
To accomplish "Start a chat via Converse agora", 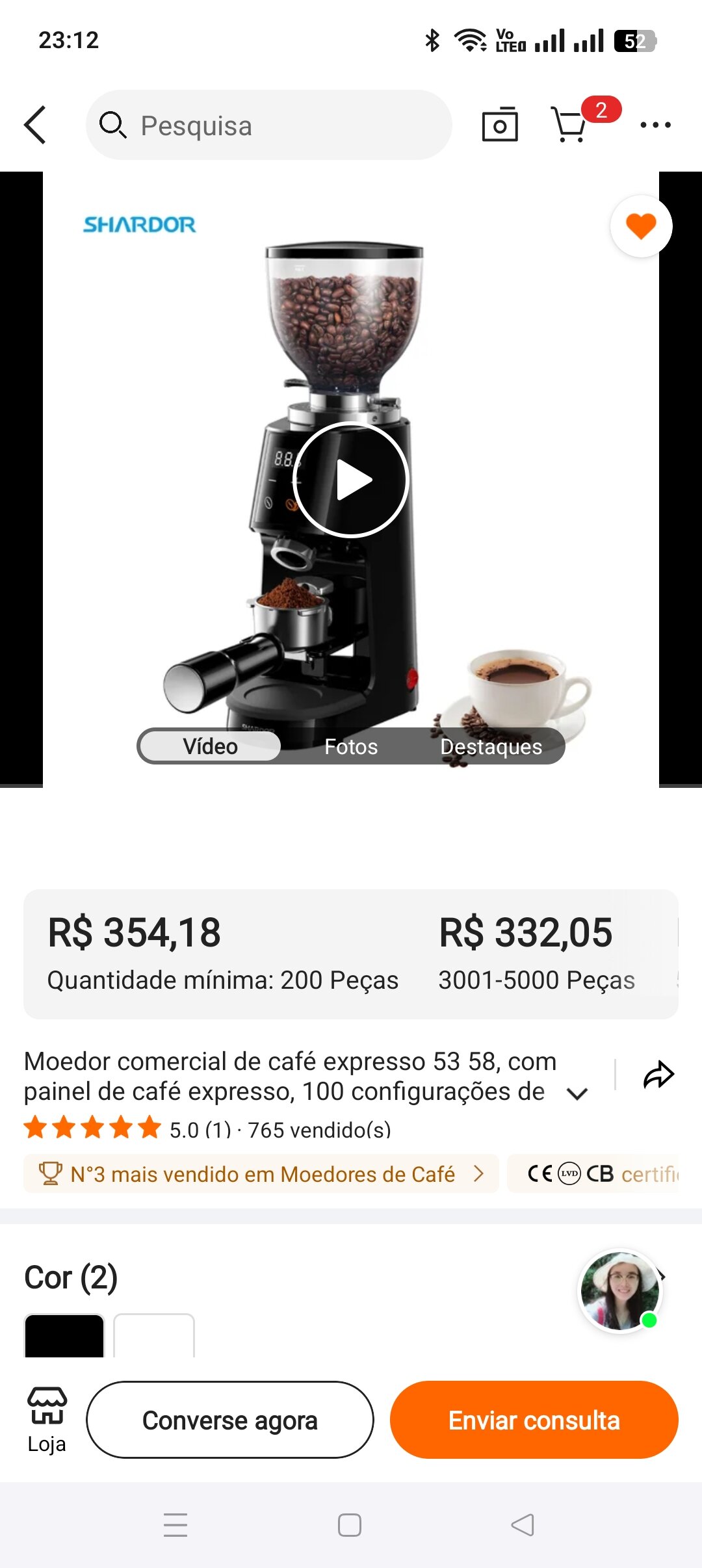I will coord(230,1420).
